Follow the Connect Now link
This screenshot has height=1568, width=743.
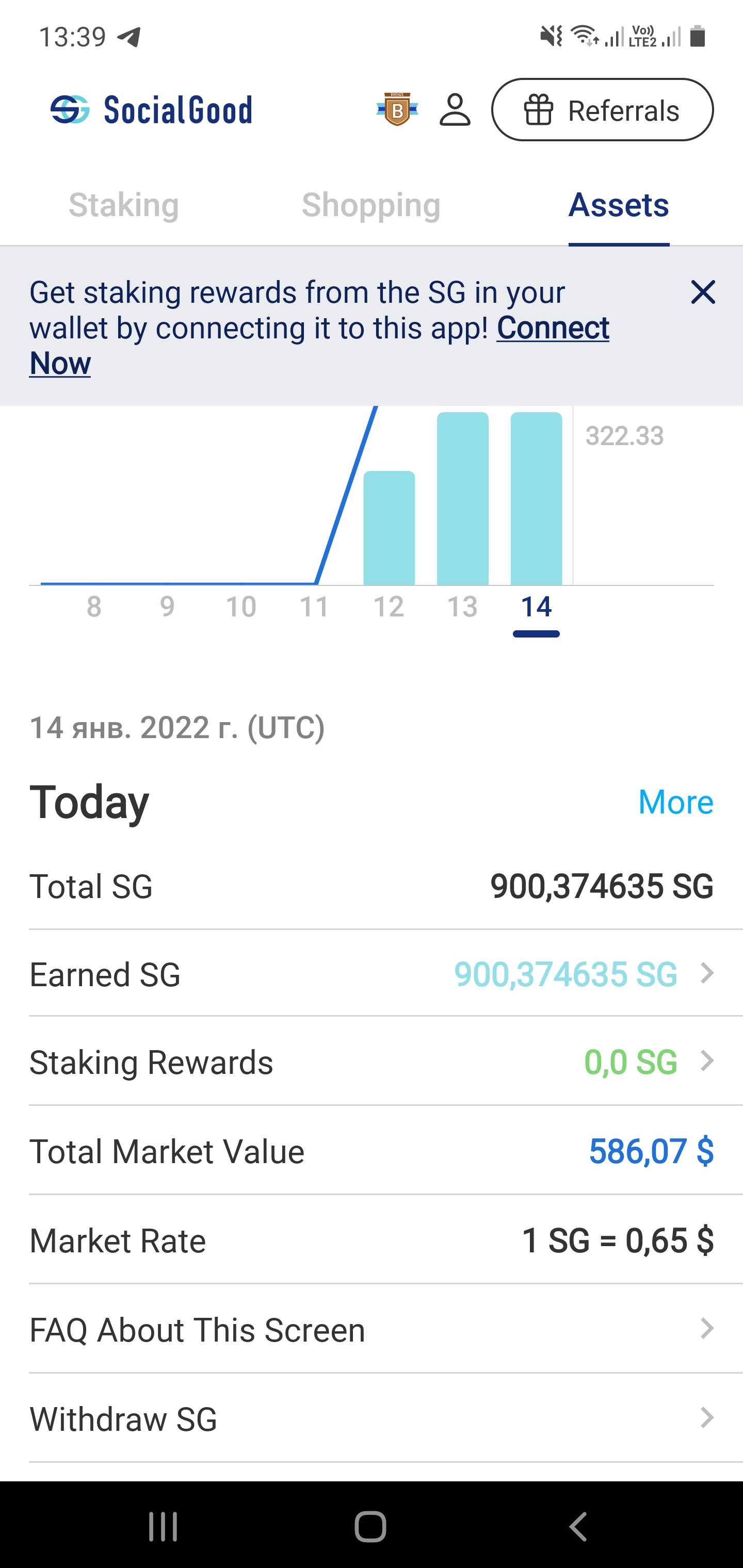[552, 329]
